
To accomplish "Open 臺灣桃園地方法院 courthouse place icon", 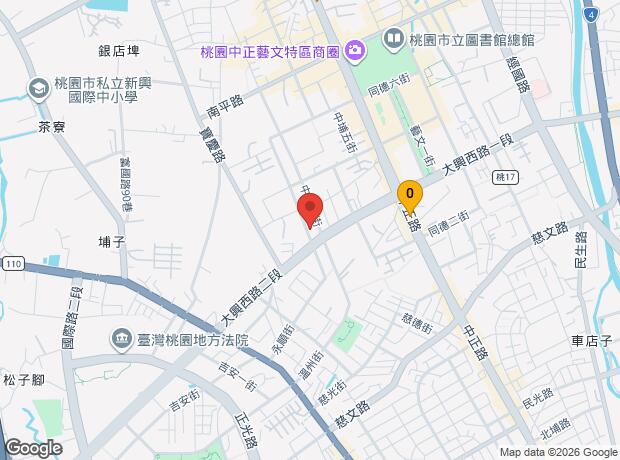I will [x=122, y=340].
